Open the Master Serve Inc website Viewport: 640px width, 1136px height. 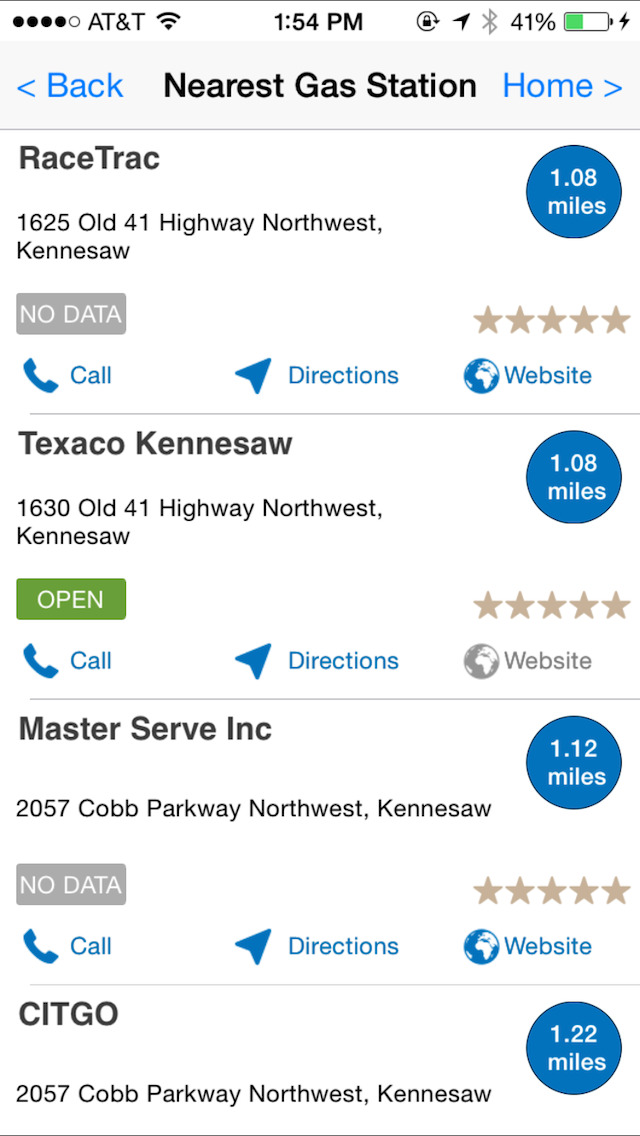point(528,946)
